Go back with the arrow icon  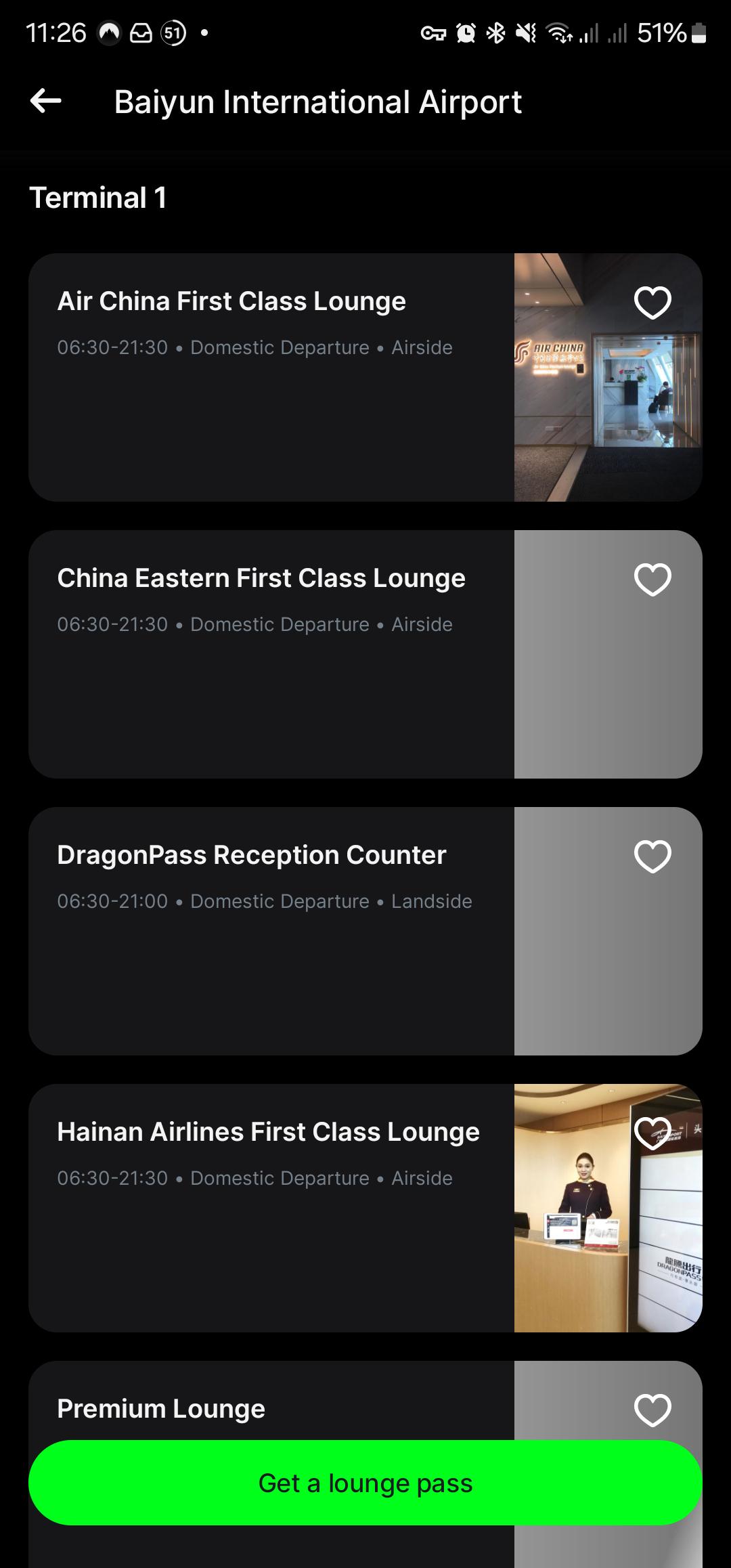pyautogui.click(x=46, y=102)
